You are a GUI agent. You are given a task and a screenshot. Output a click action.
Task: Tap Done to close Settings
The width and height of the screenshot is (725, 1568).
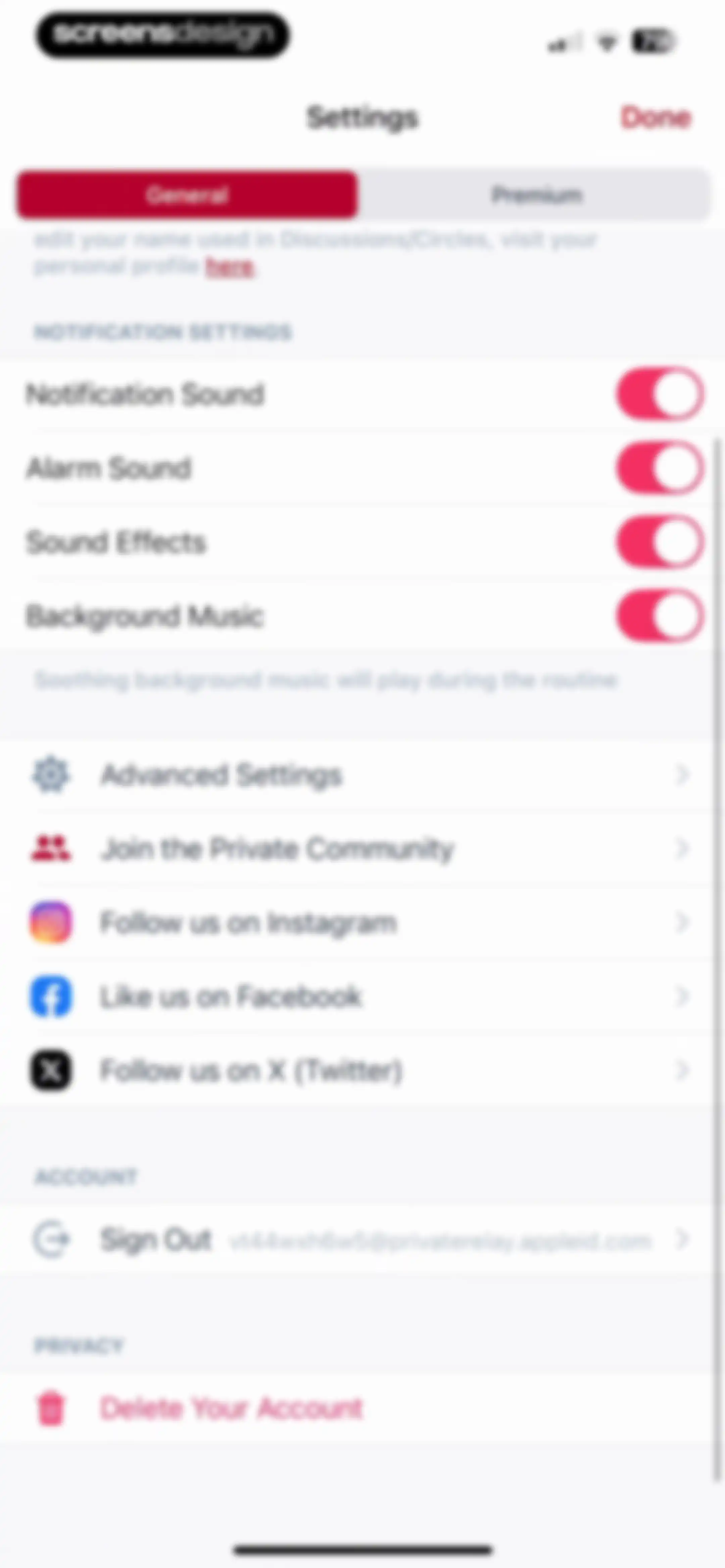point(656,117)
